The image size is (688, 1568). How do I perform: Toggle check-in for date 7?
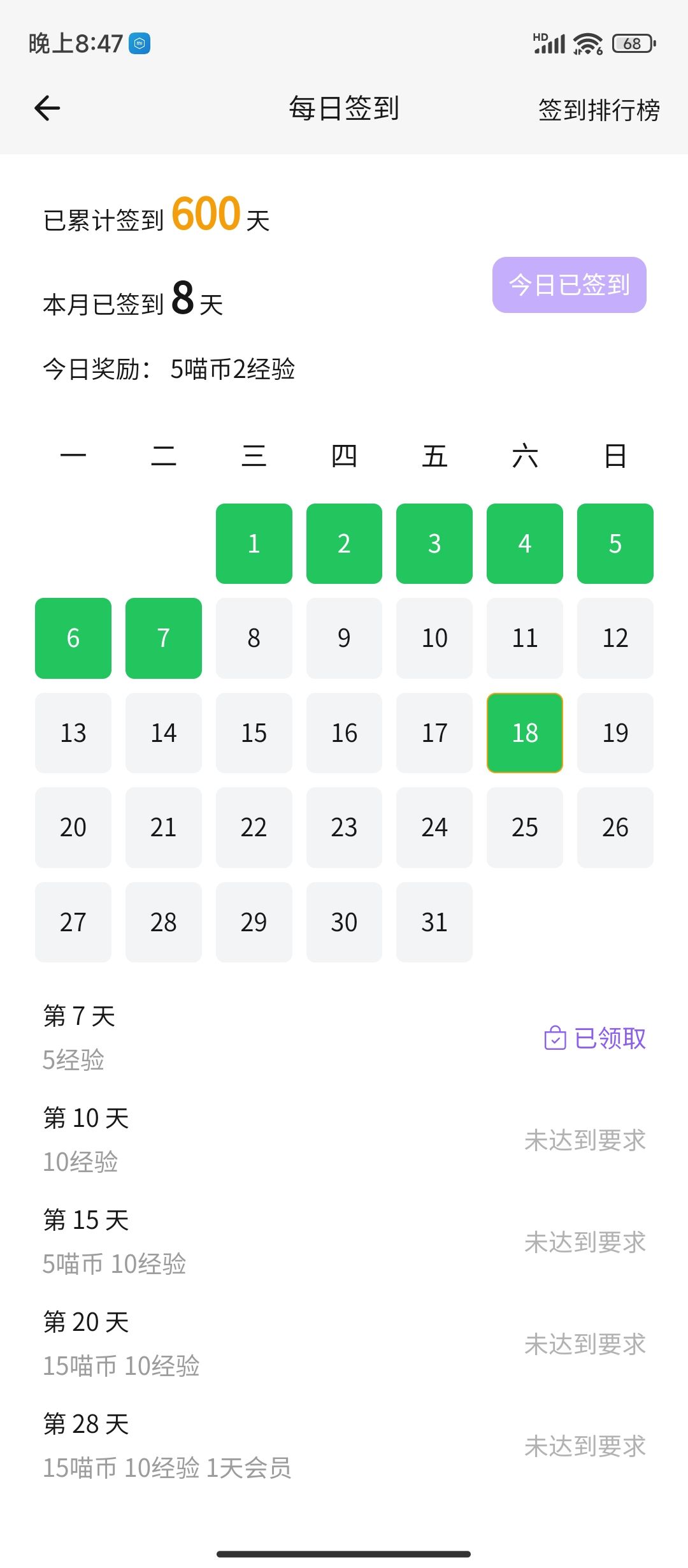click(163, 637)
